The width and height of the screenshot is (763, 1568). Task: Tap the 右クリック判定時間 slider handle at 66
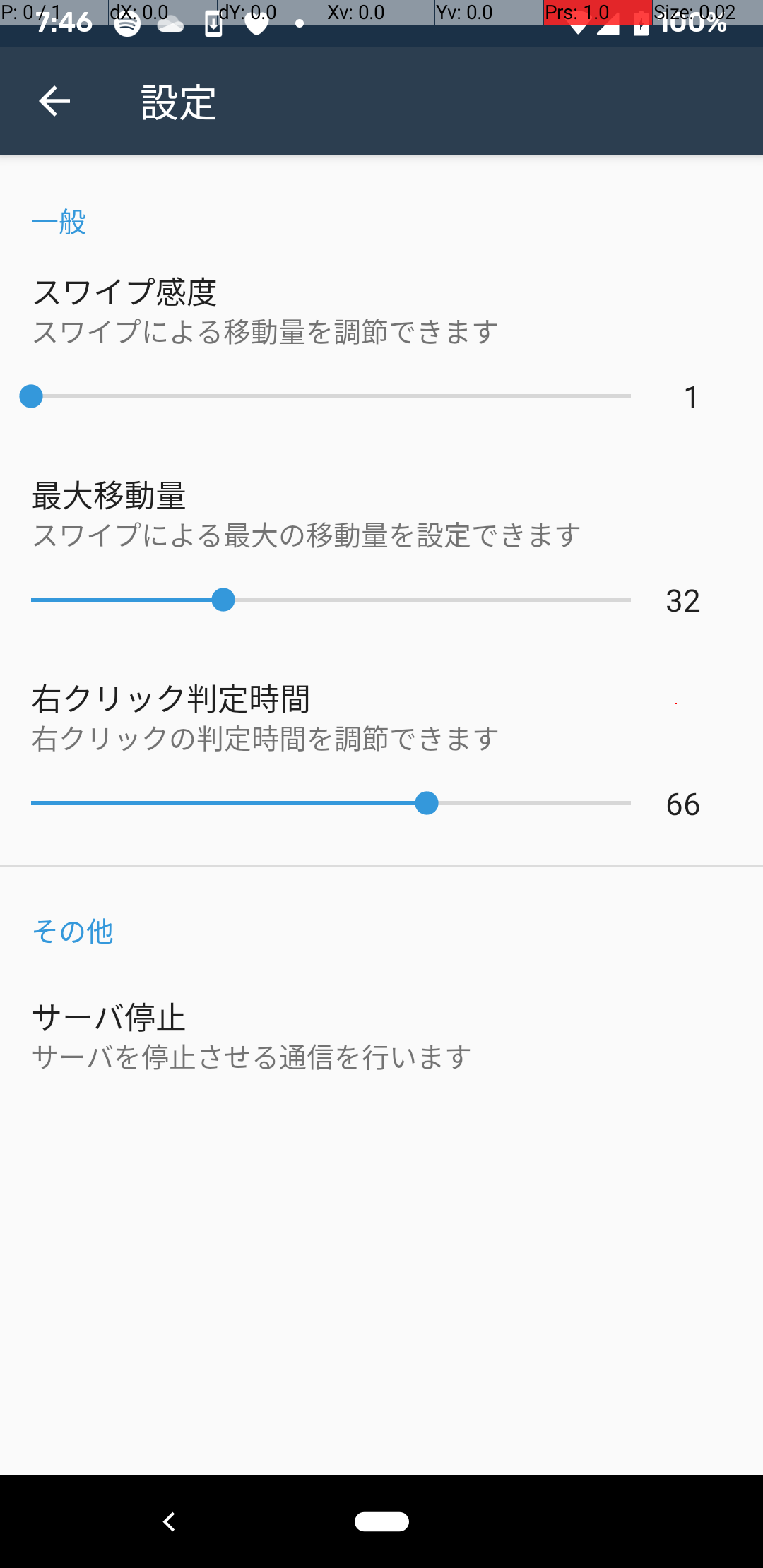pyautogui.click(x=427, y=804)
